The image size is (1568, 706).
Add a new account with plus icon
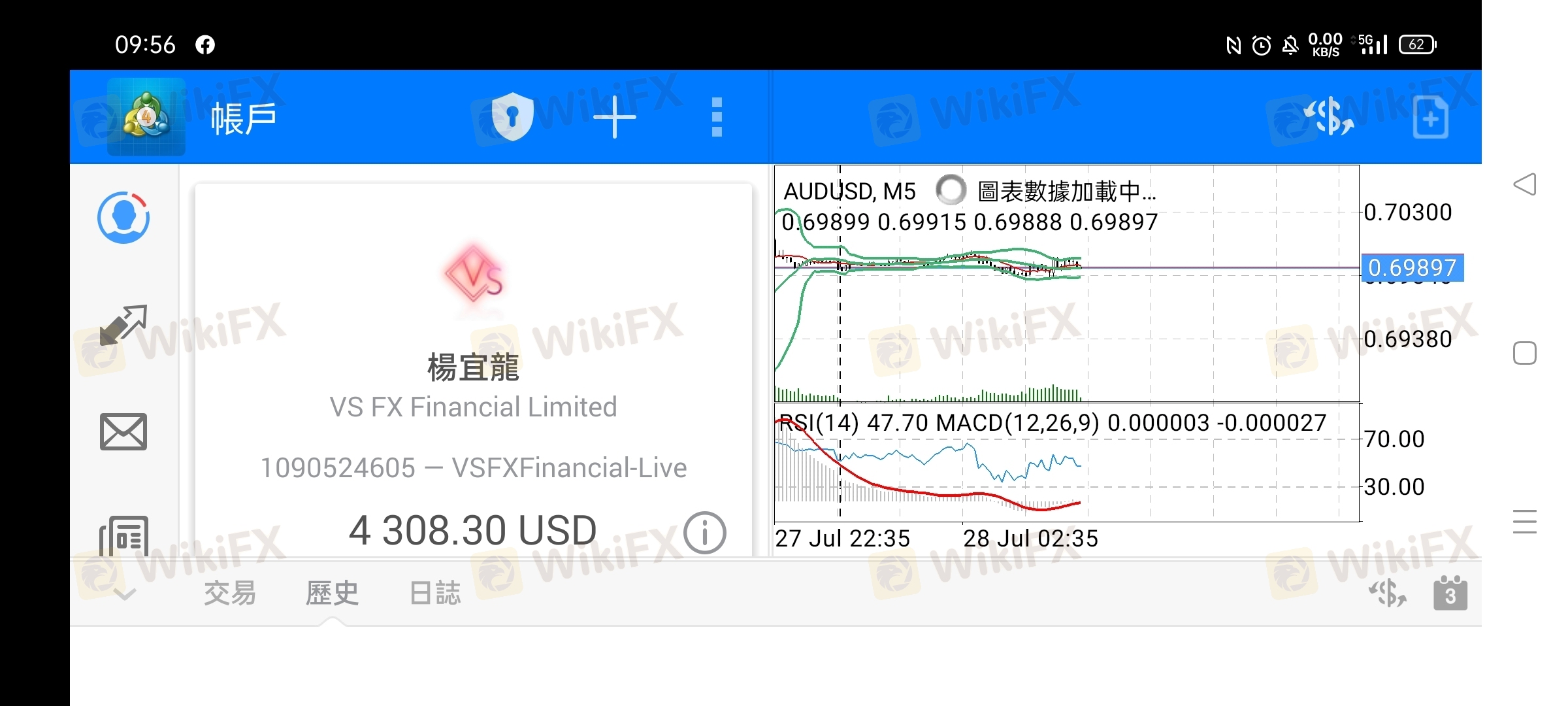[x=614, y=117]
